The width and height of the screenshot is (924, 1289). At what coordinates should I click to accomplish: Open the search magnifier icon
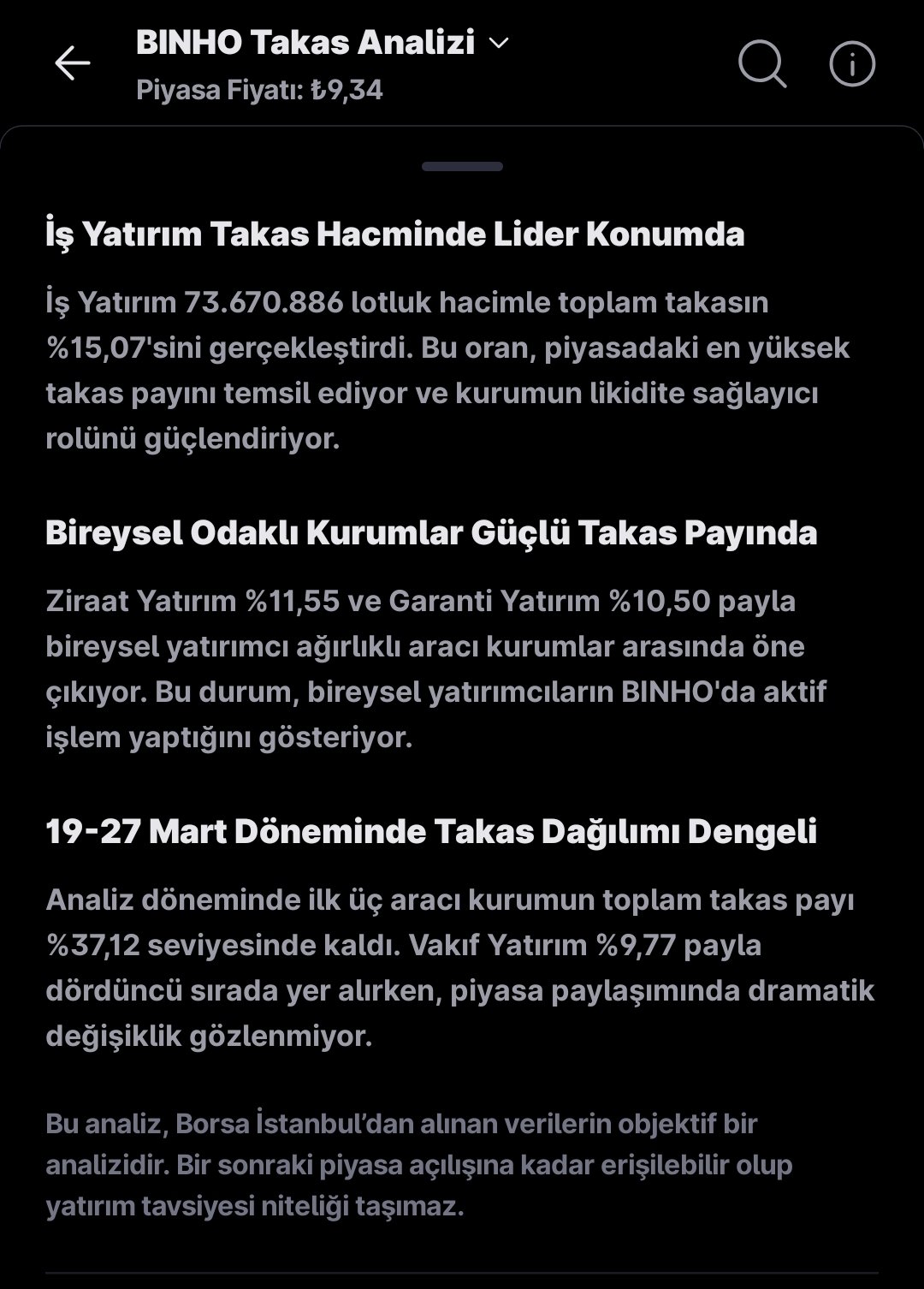[x=762, y=63]
